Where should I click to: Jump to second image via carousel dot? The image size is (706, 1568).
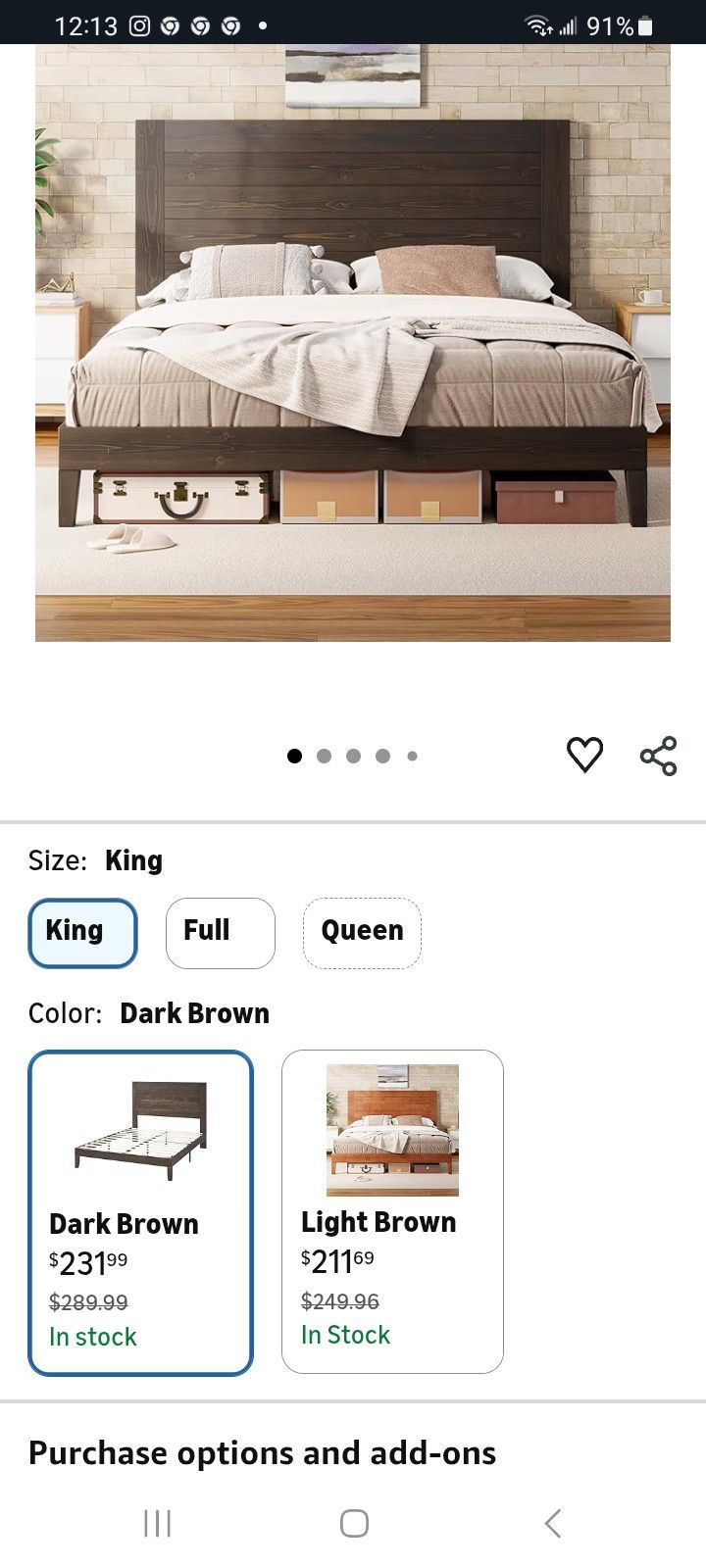coord(324,755)
